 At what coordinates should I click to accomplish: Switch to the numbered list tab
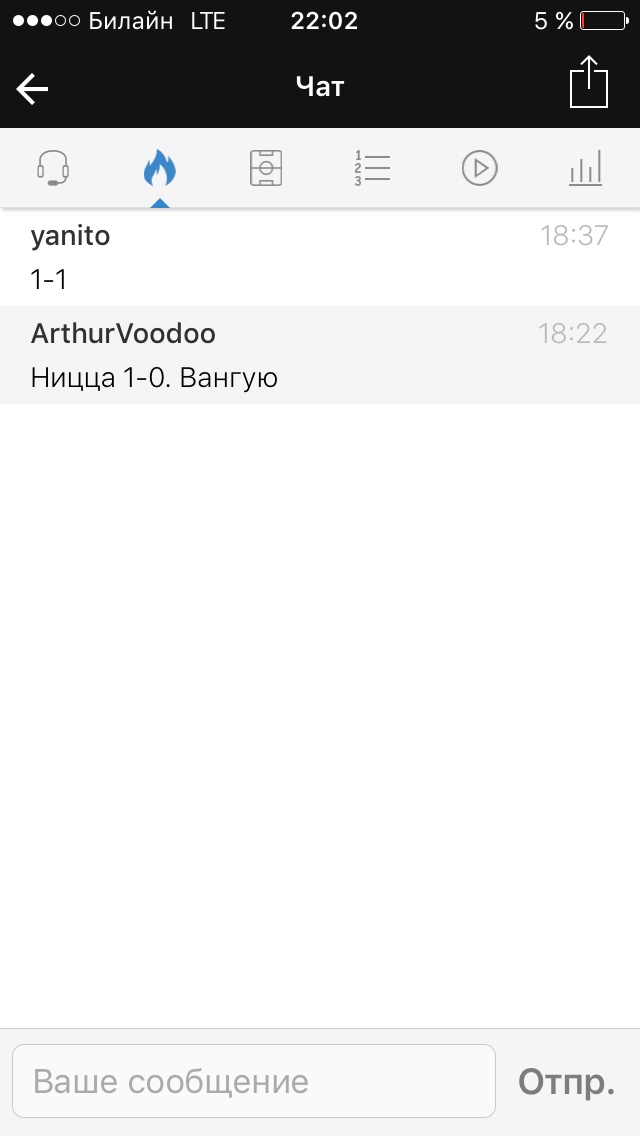(373, 168)
